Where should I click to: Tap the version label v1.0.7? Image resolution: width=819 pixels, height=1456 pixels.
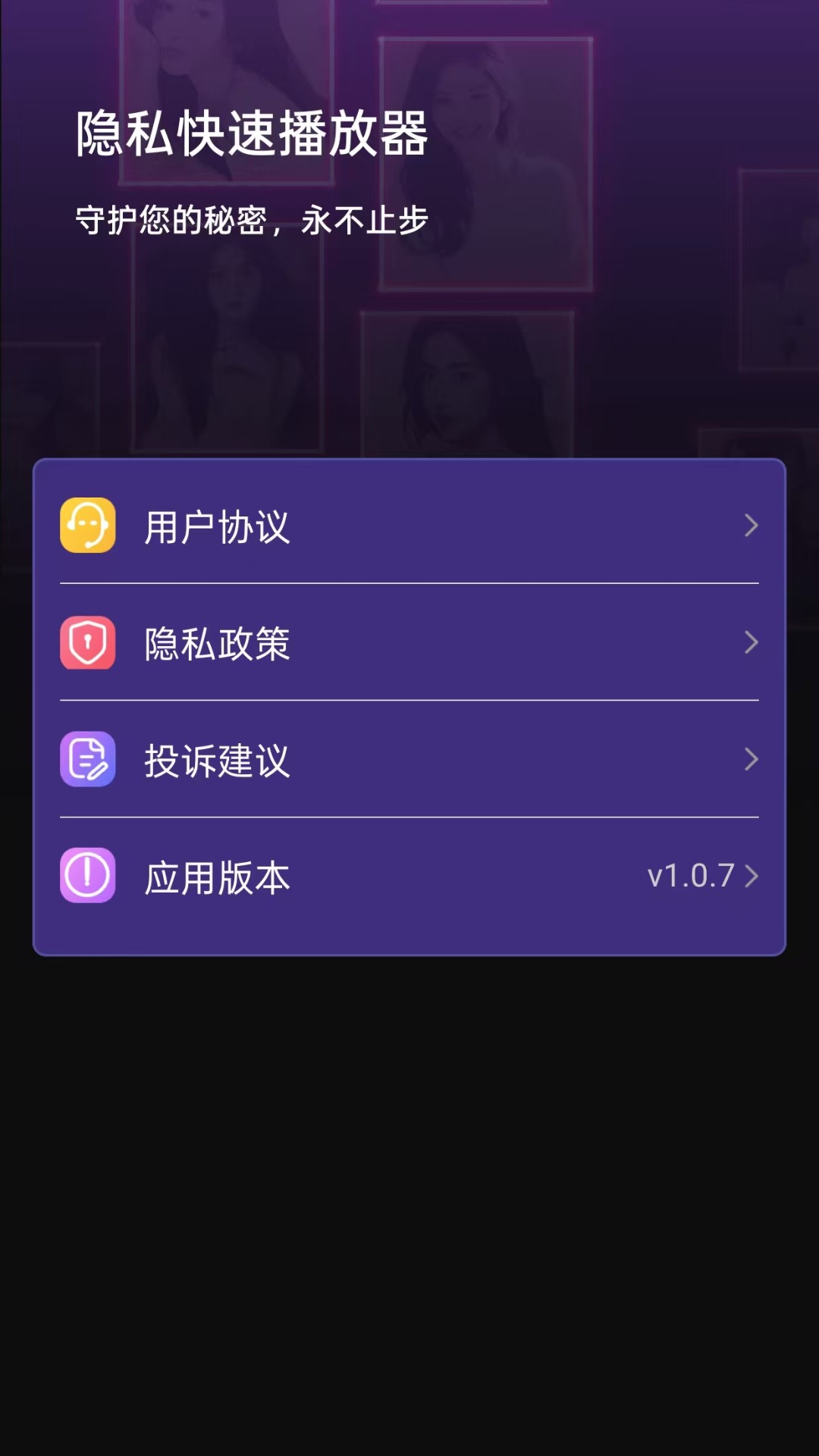point(689,877)
